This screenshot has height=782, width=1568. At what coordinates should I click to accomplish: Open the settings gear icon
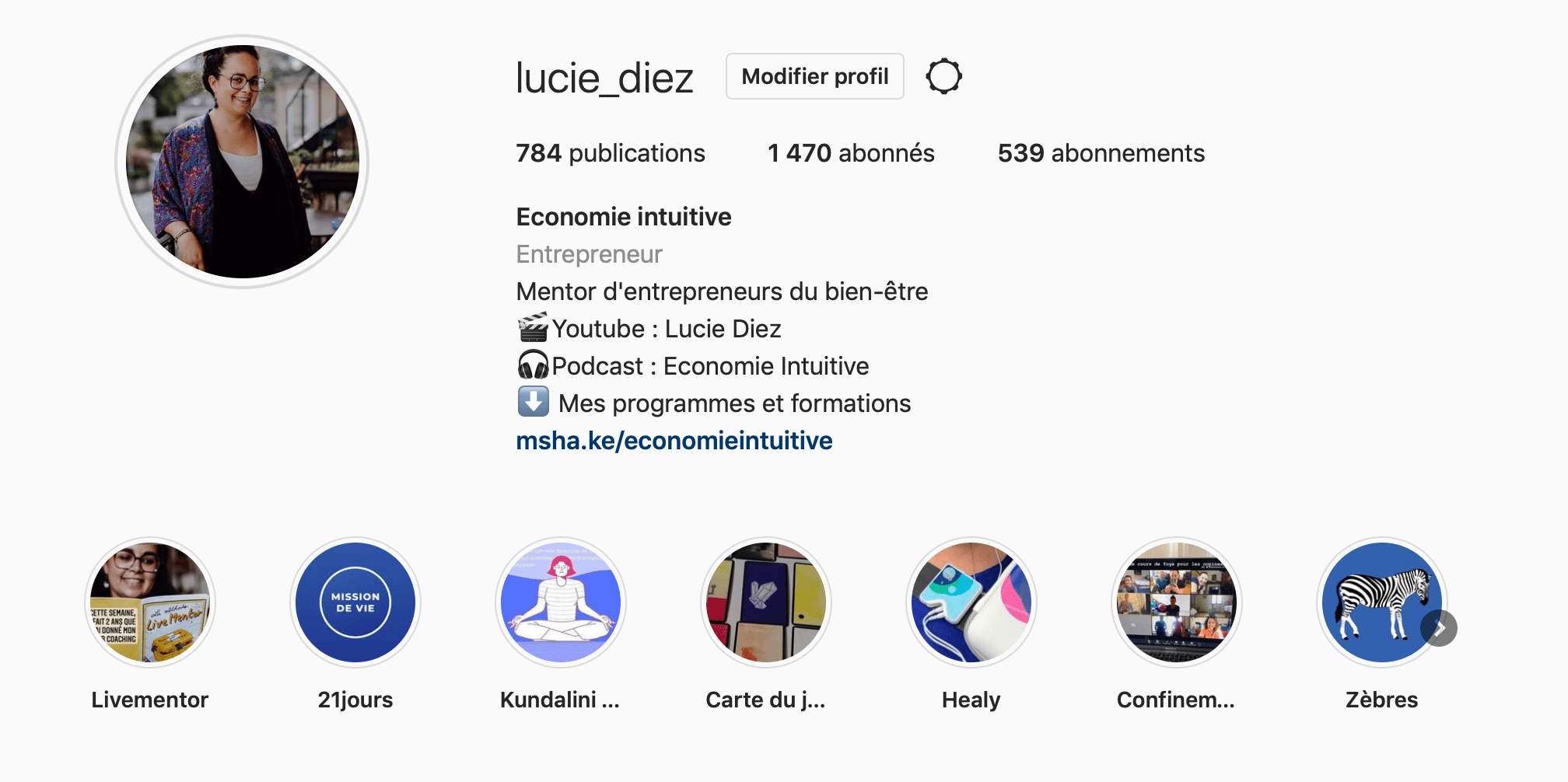943,76
